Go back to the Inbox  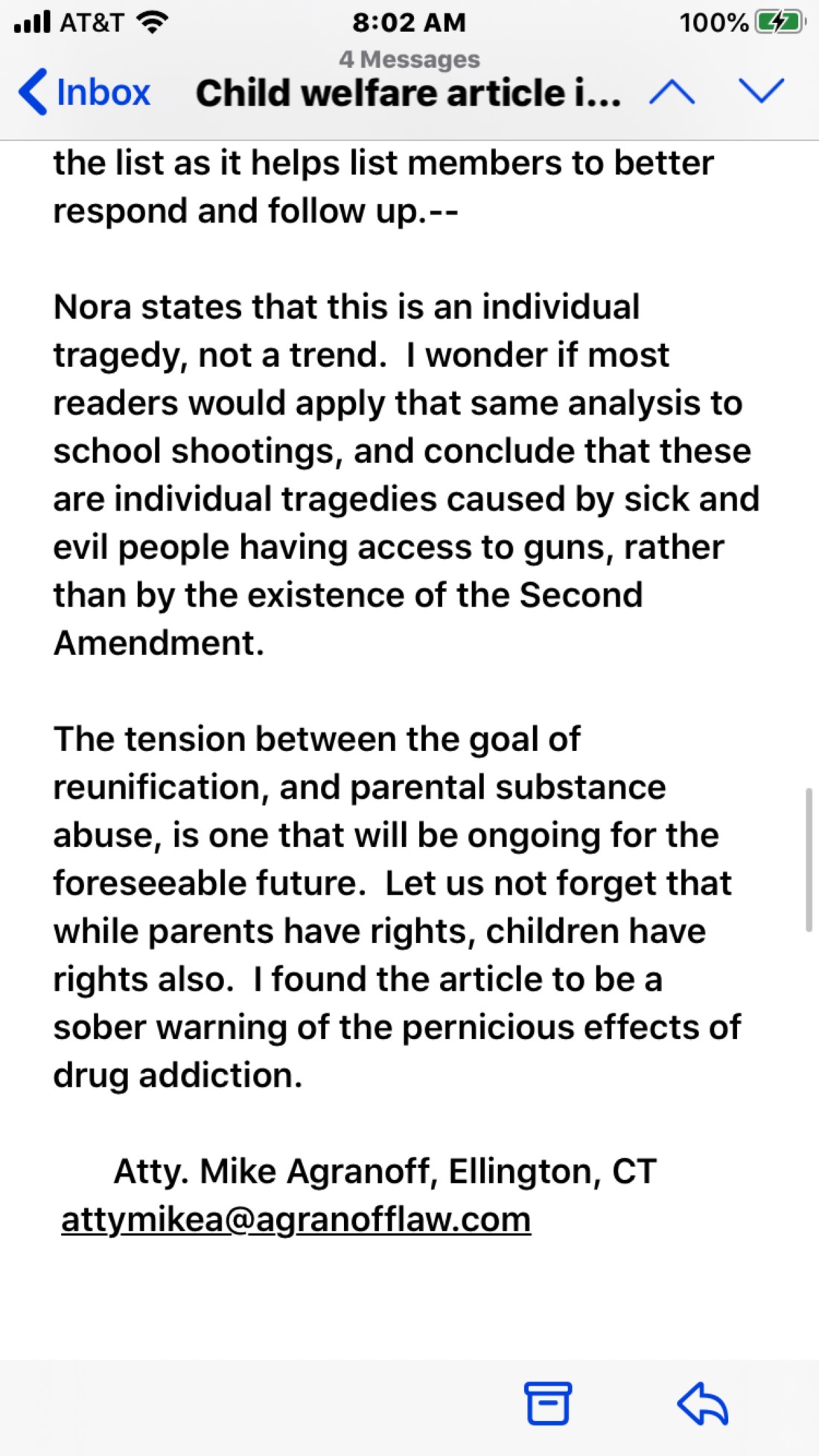(x=84, y=92)
